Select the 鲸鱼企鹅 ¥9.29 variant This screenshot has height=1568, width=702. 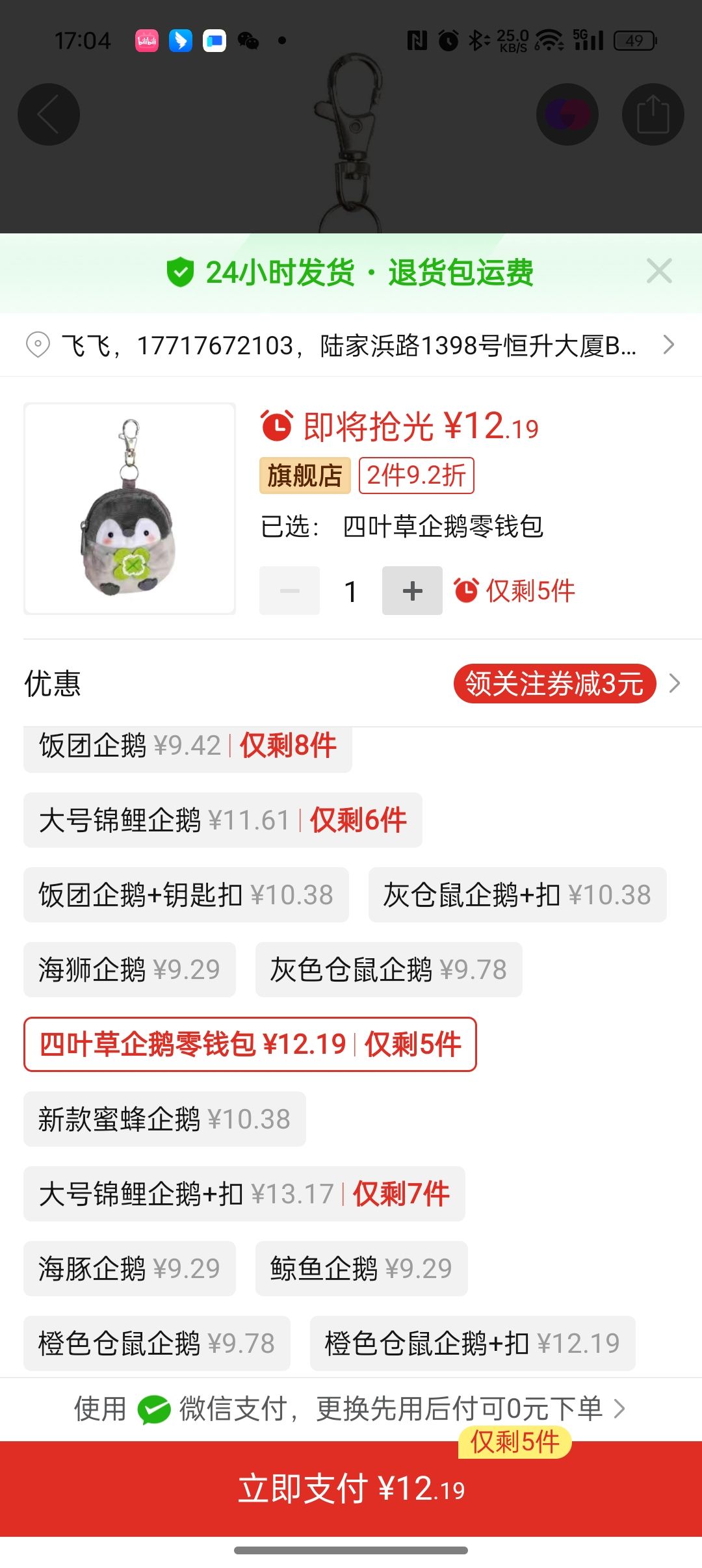click(361, 1269)
